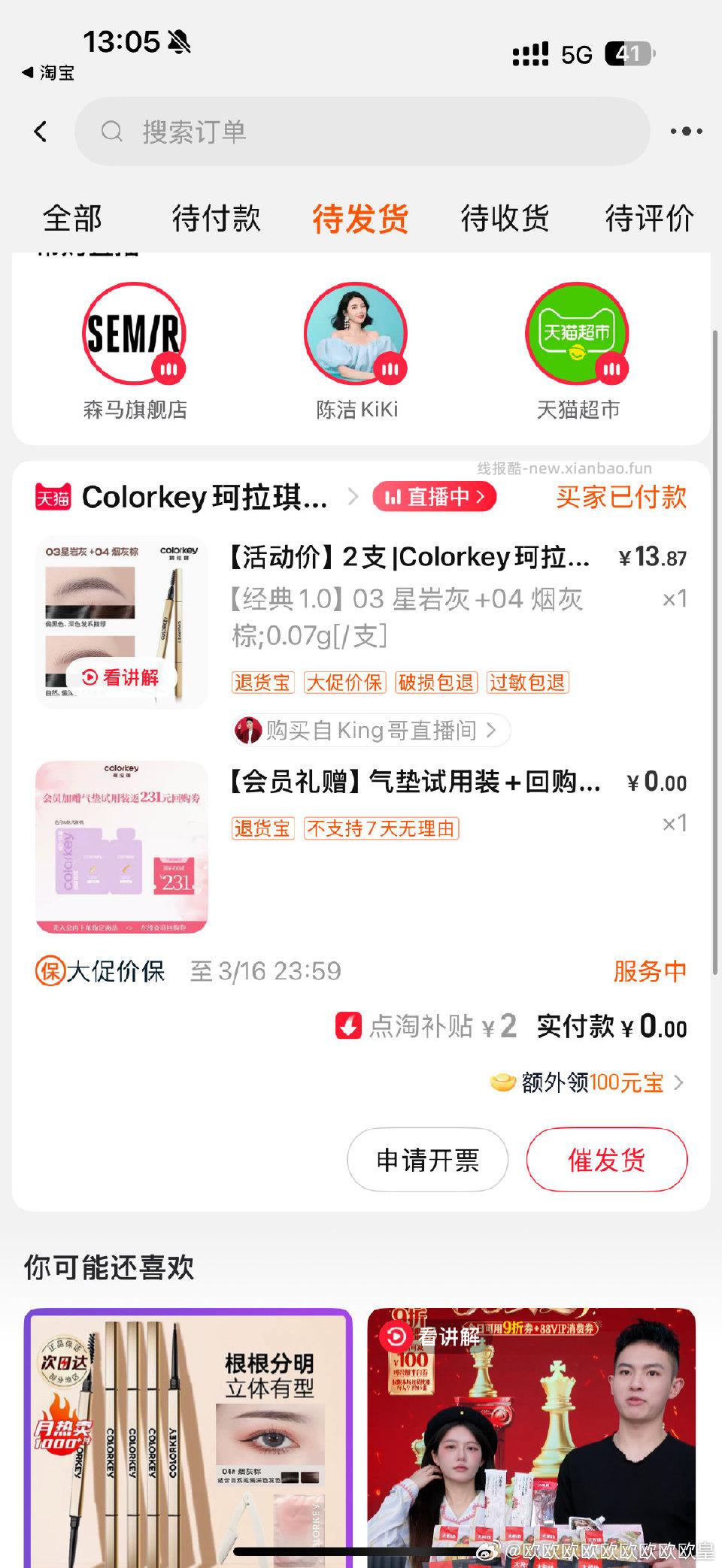
Task: Open the more options ellipsis menu
Action: tap(685, 131)
